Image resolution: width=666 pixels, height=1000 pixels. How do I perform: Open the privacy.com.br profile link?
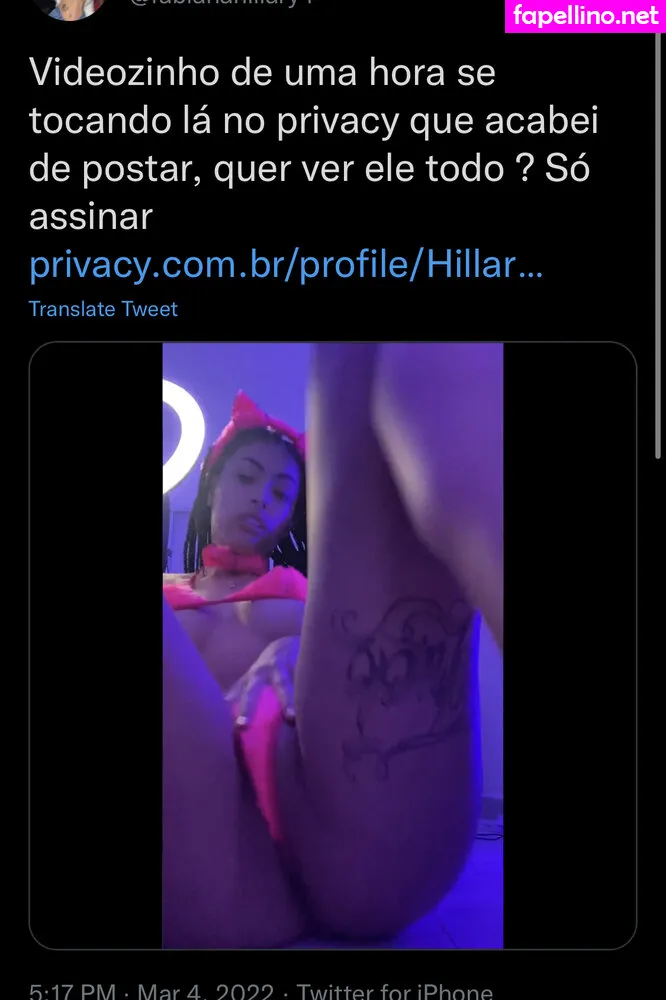(x=286, y=265)
